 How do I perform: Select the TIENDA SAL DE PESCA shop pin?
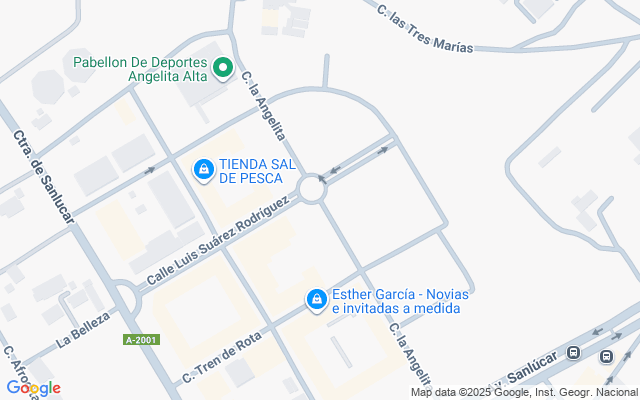(x=204, y=170)
